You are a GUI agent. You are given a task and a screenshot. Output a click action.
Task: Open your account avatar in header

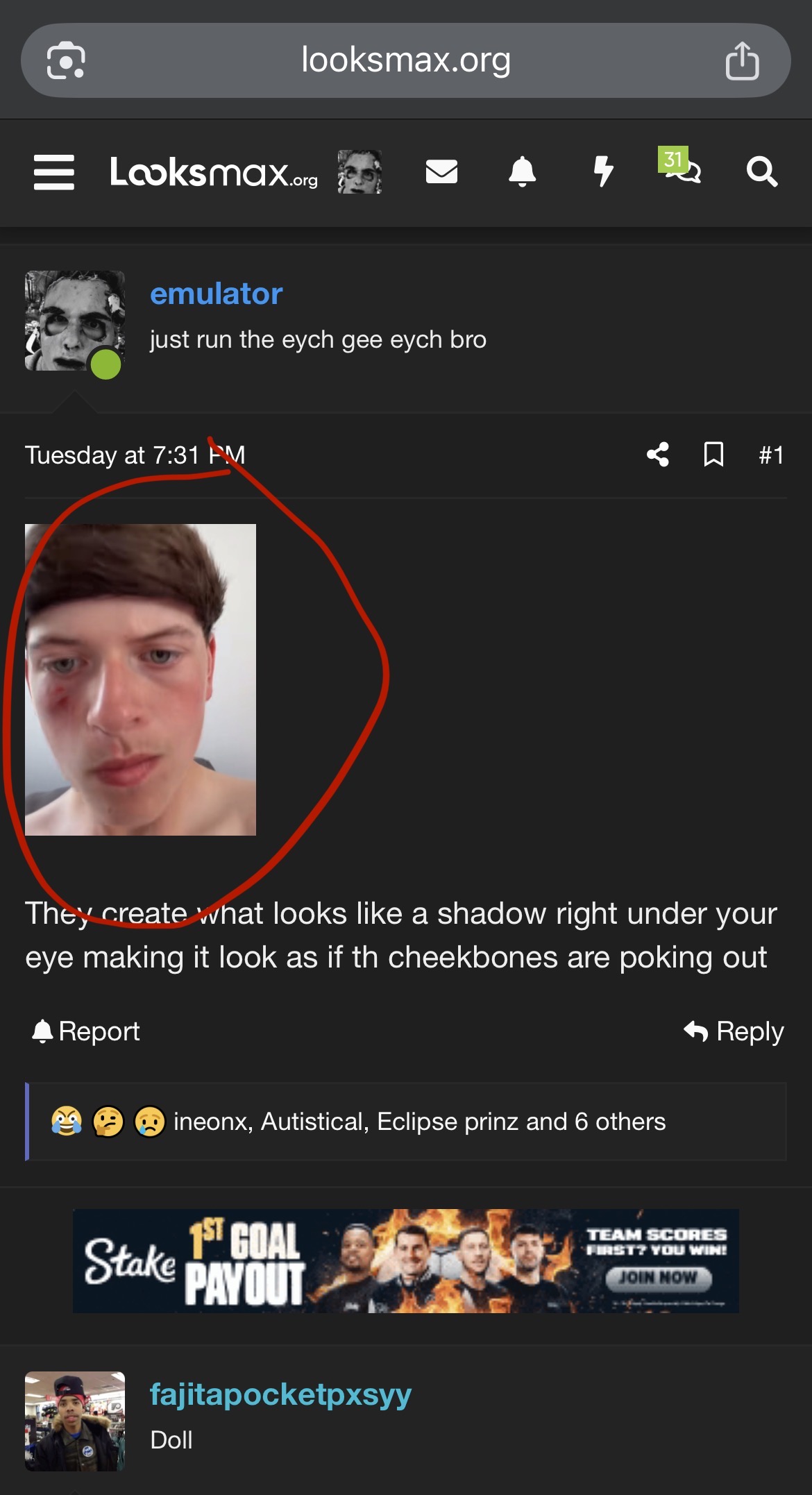click(360, 172)
